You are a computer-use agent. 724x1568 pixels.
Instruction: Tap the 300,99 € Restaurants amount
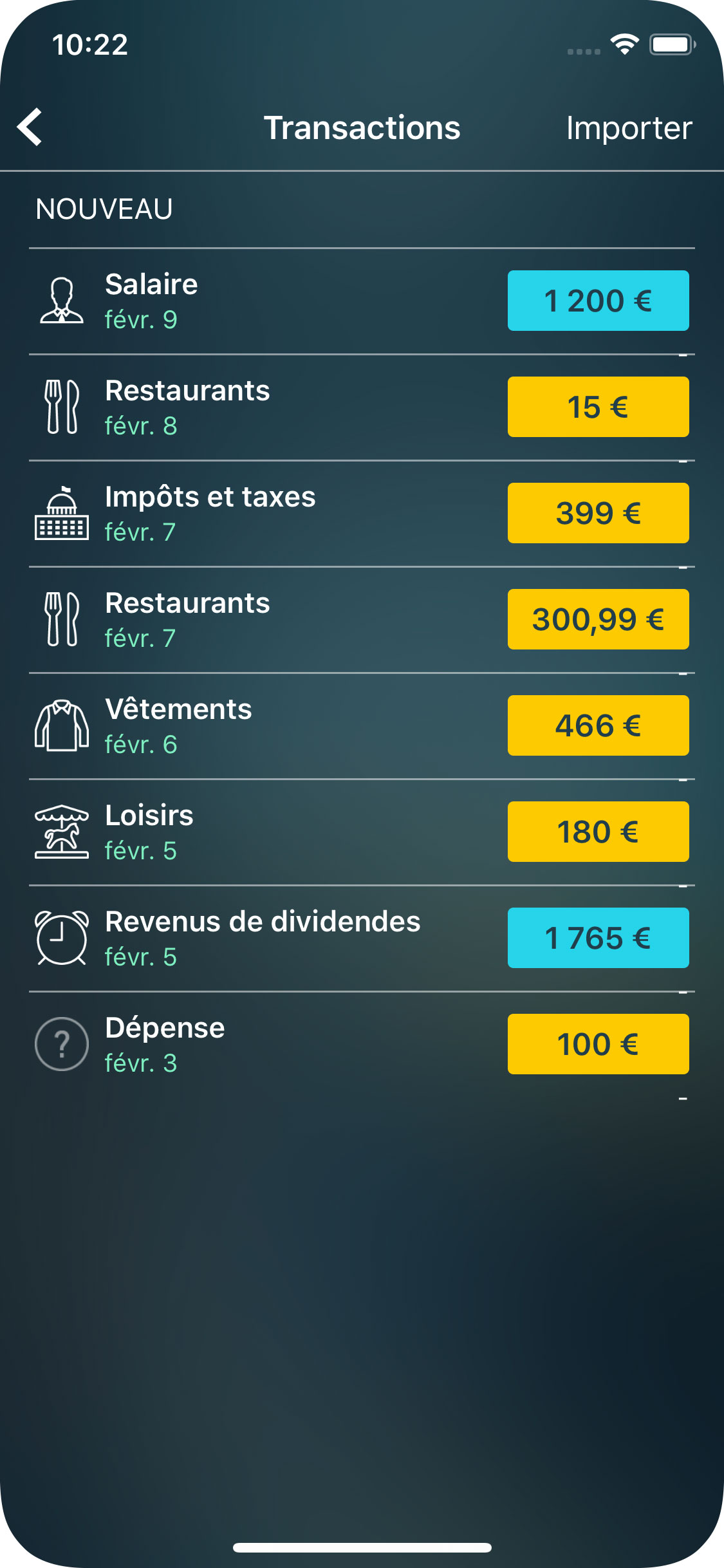(x=597, y=619)
